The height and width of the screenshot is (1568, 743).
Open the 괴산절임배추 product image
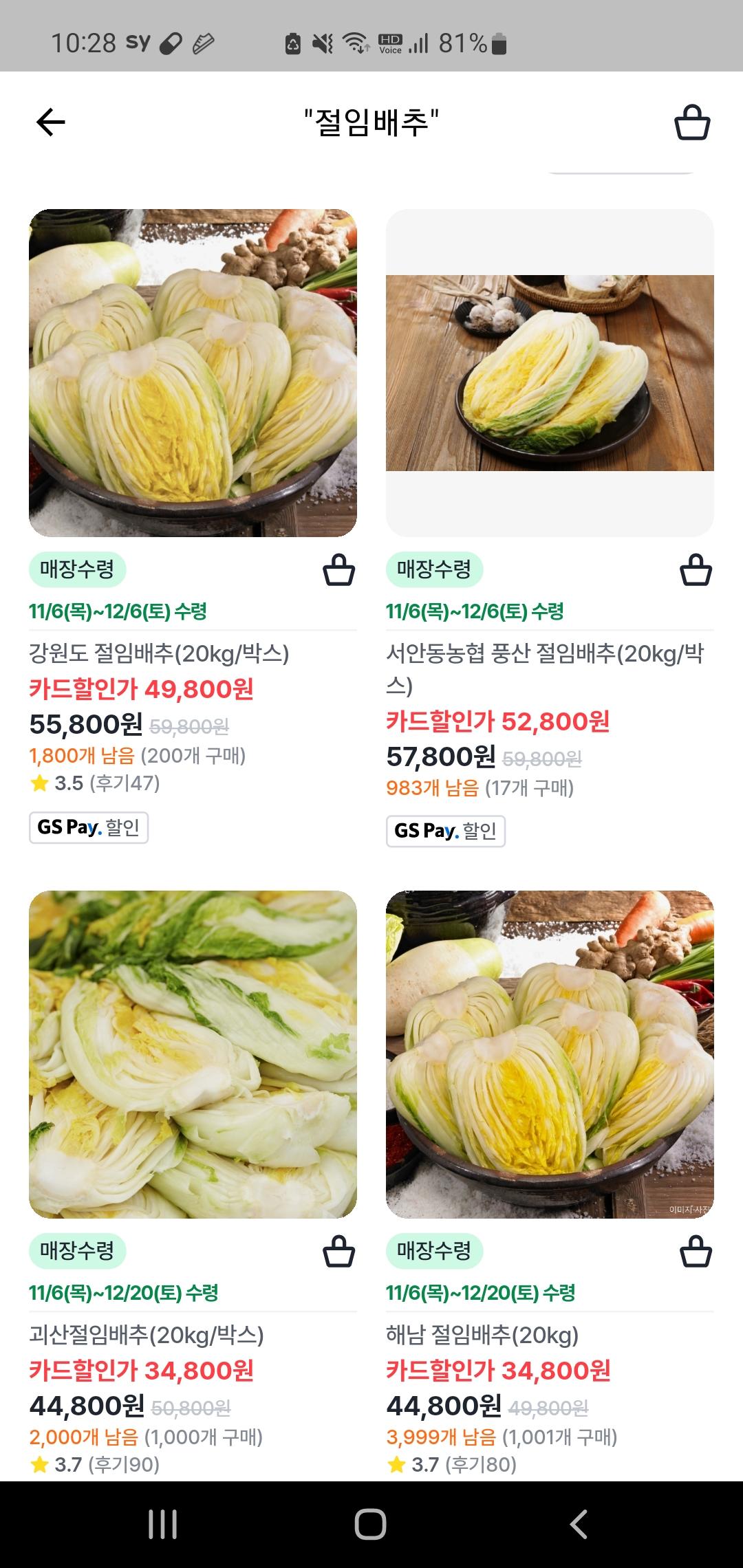193,1054
